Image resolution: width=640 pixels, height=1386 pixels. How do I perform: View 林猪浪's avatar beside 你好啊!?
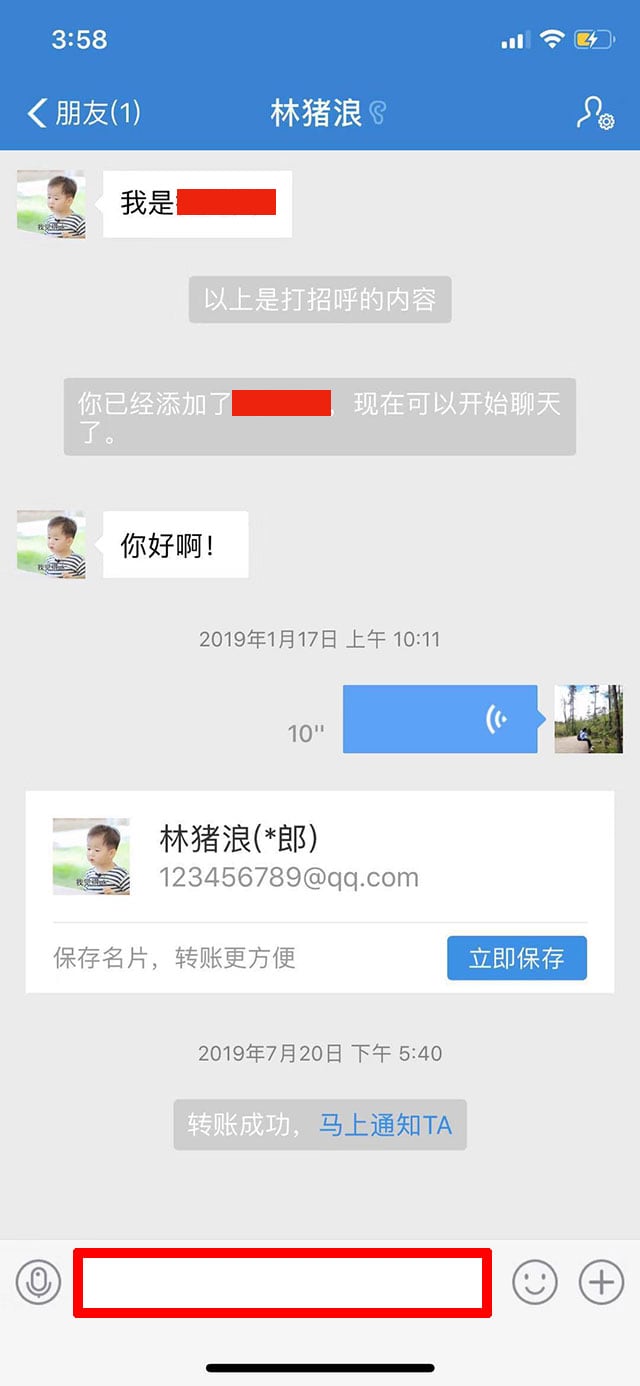pos(51,544)
